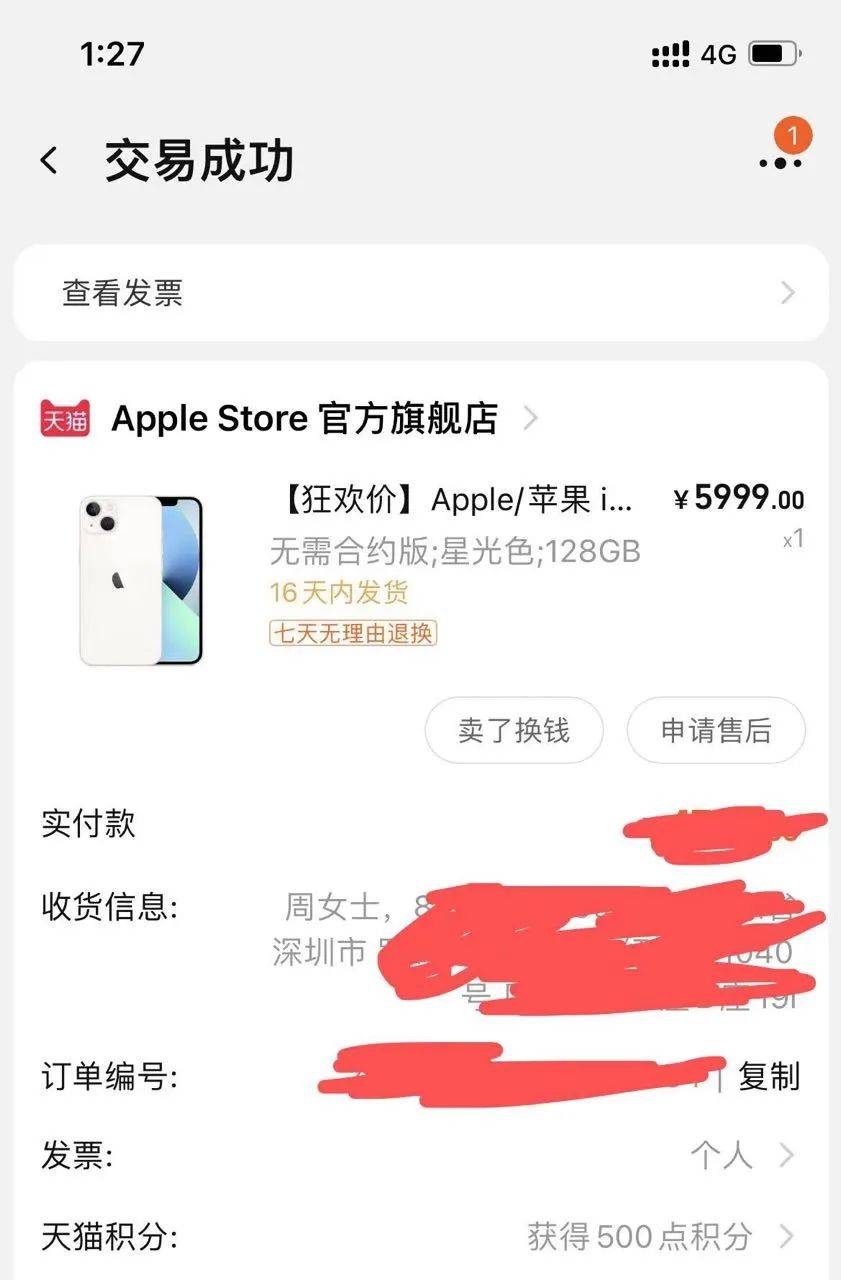The height and width of the screenshot is (1280, 841).
Task: Tap 申请售后 for after-sales service
Action: tap(716, 731)
